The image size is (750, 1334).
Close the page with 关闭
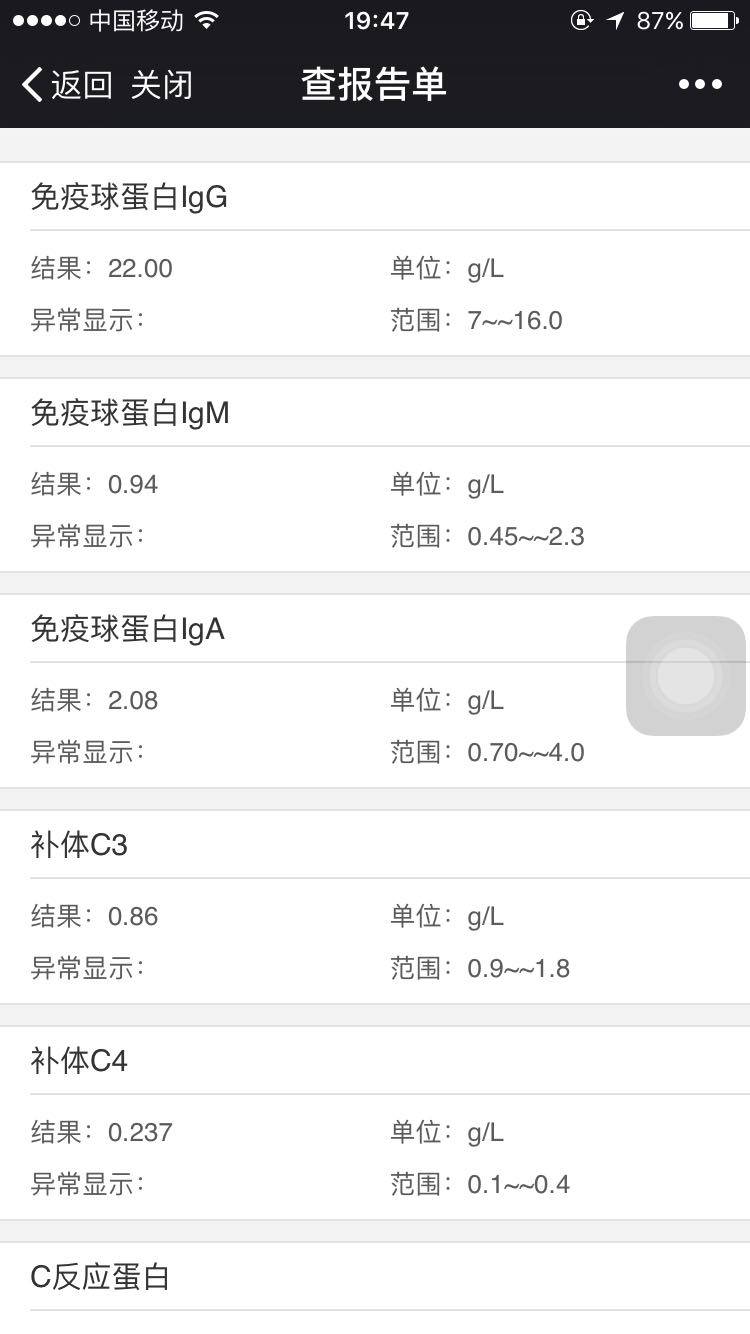coord(161,85)
